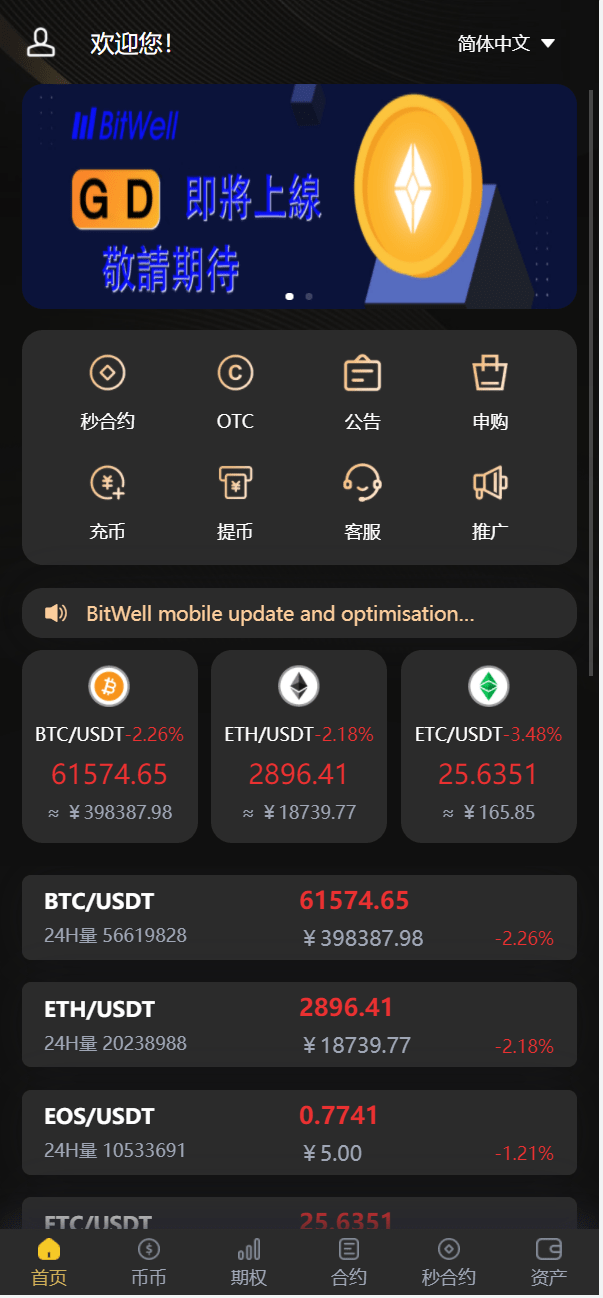The height and width of the screenshot is (1298, 603).
Task: Open the EOS/USDT list row
Action: click(x=299, y=1132)
